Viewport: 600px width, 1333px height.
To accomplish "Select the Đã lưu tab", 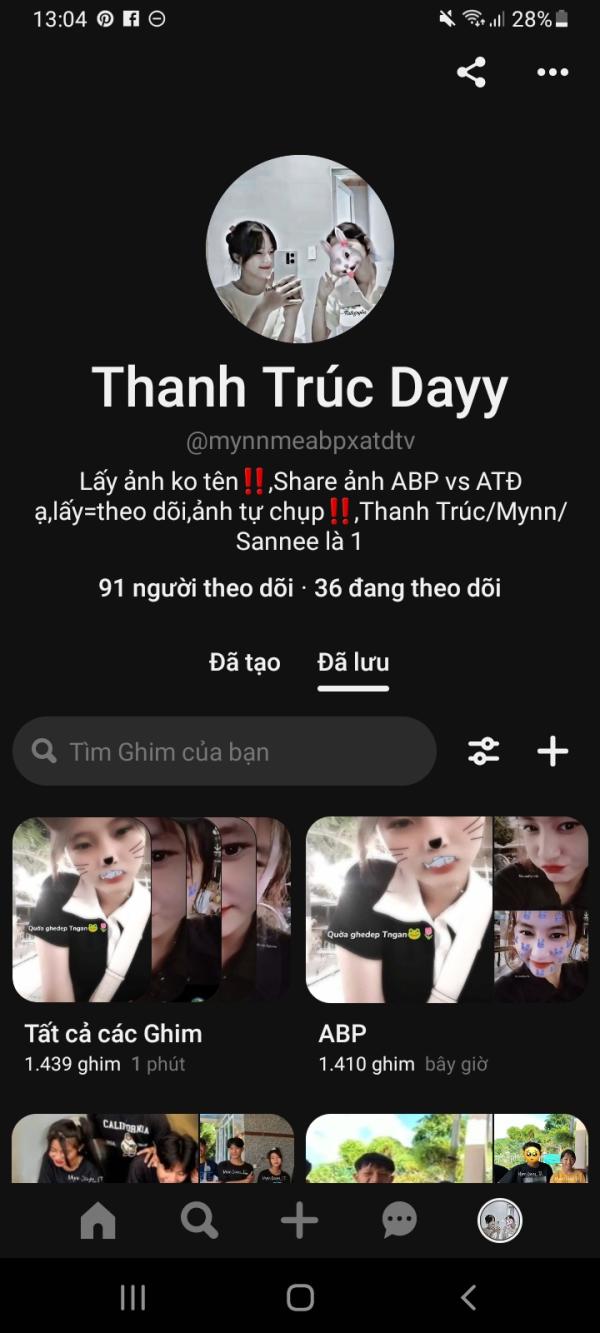I will (x=353, y=662).
